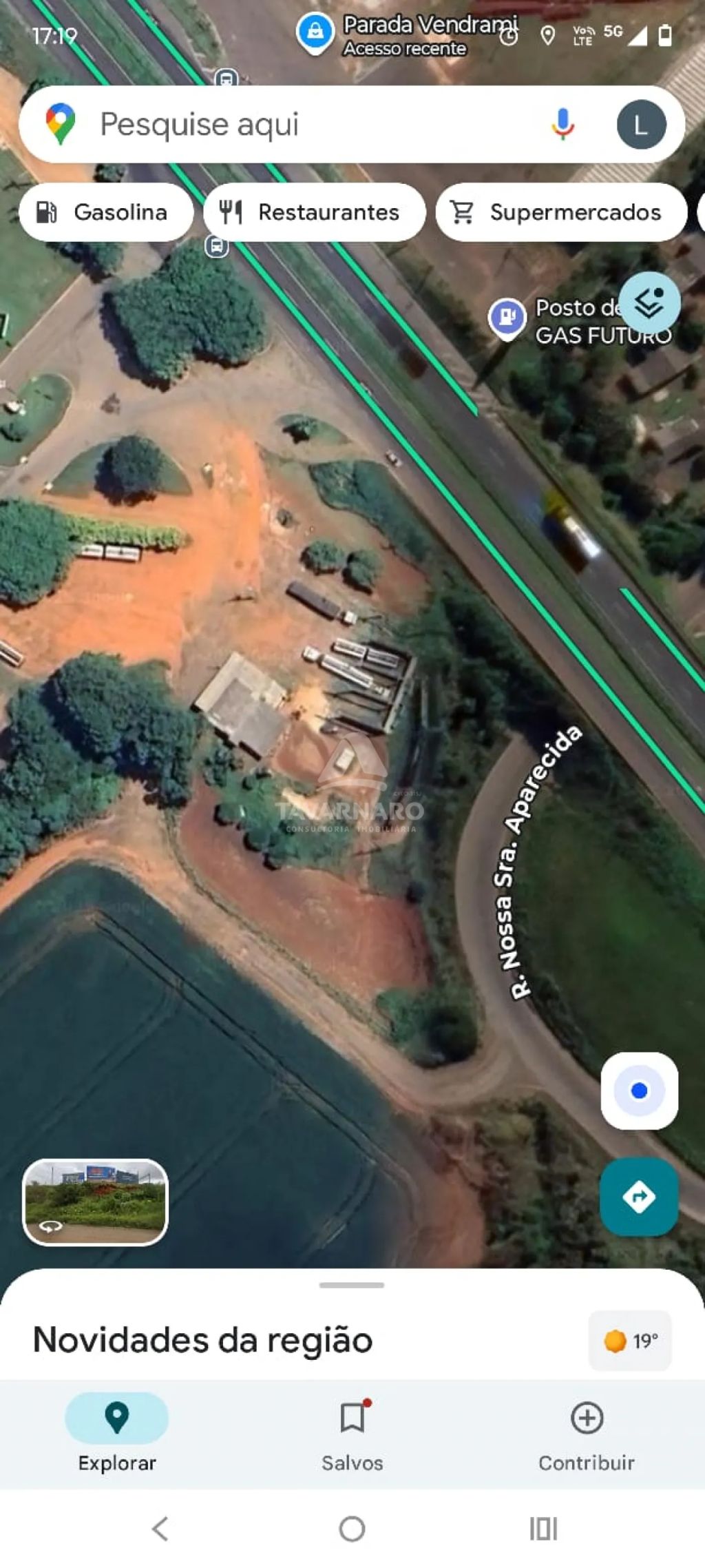Start voice search with the microphone
705x1568 pixels.
coord(562,125)
